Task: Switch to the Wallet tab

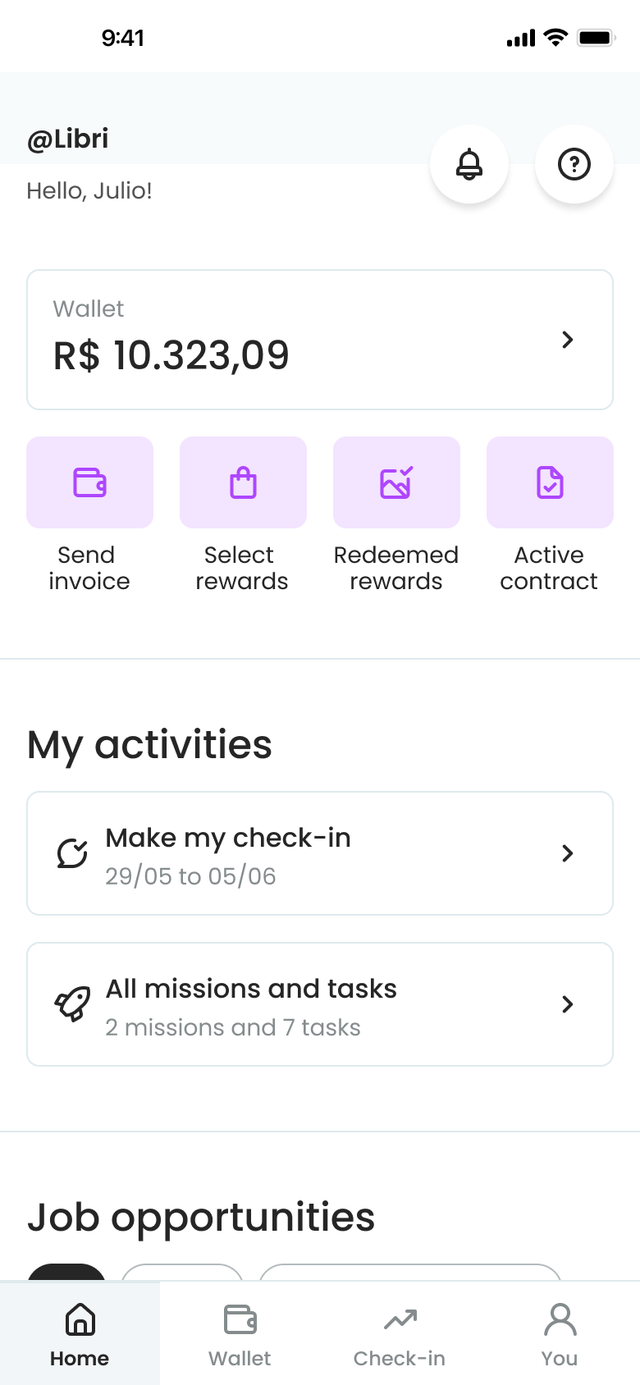Action: tap(240, 1334)
